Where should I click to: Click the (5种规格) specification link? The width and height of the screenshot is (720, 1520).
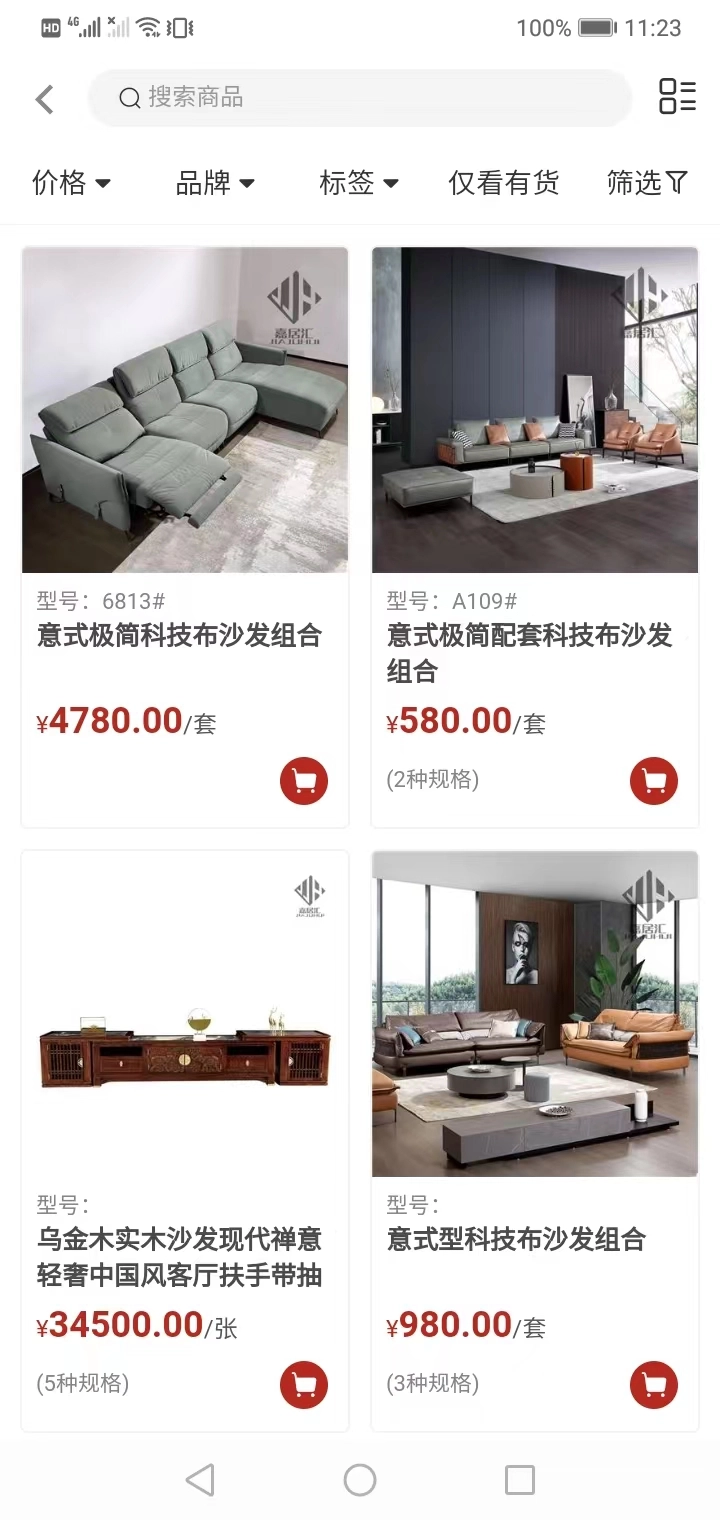click(x=82, y=1385)
